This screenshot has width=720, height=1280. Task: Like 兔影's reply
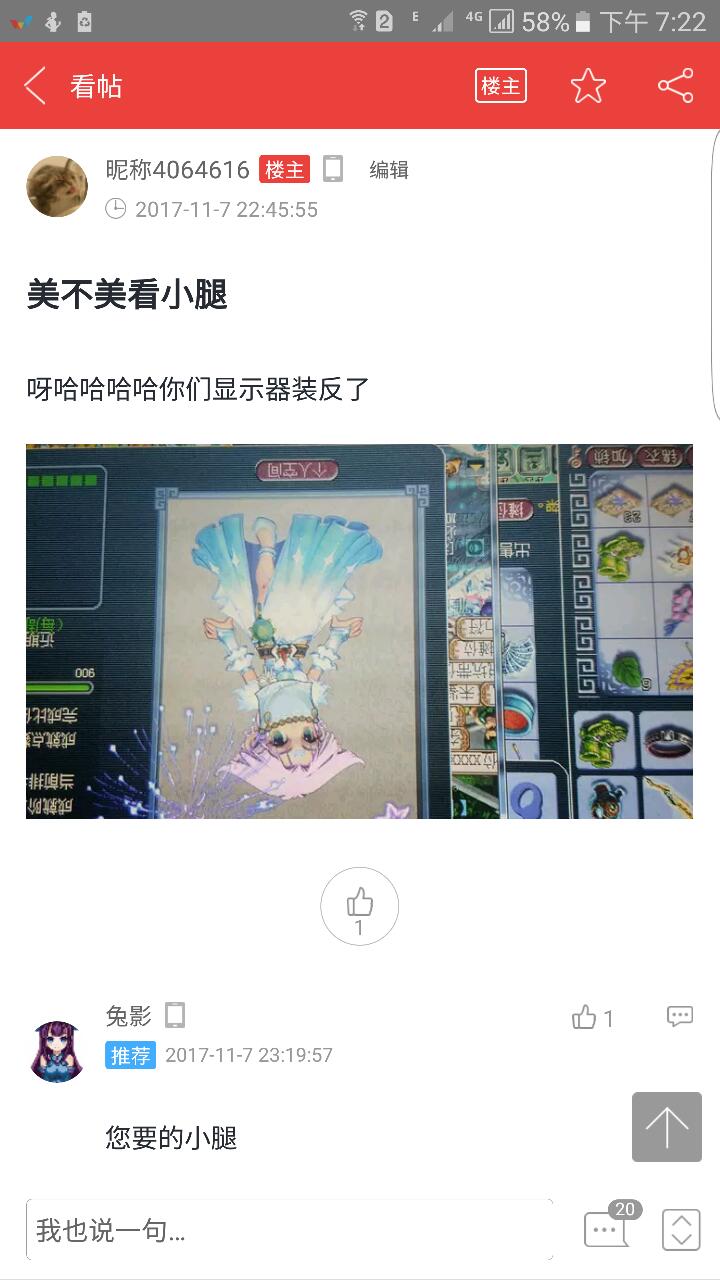coord(592,1018)
